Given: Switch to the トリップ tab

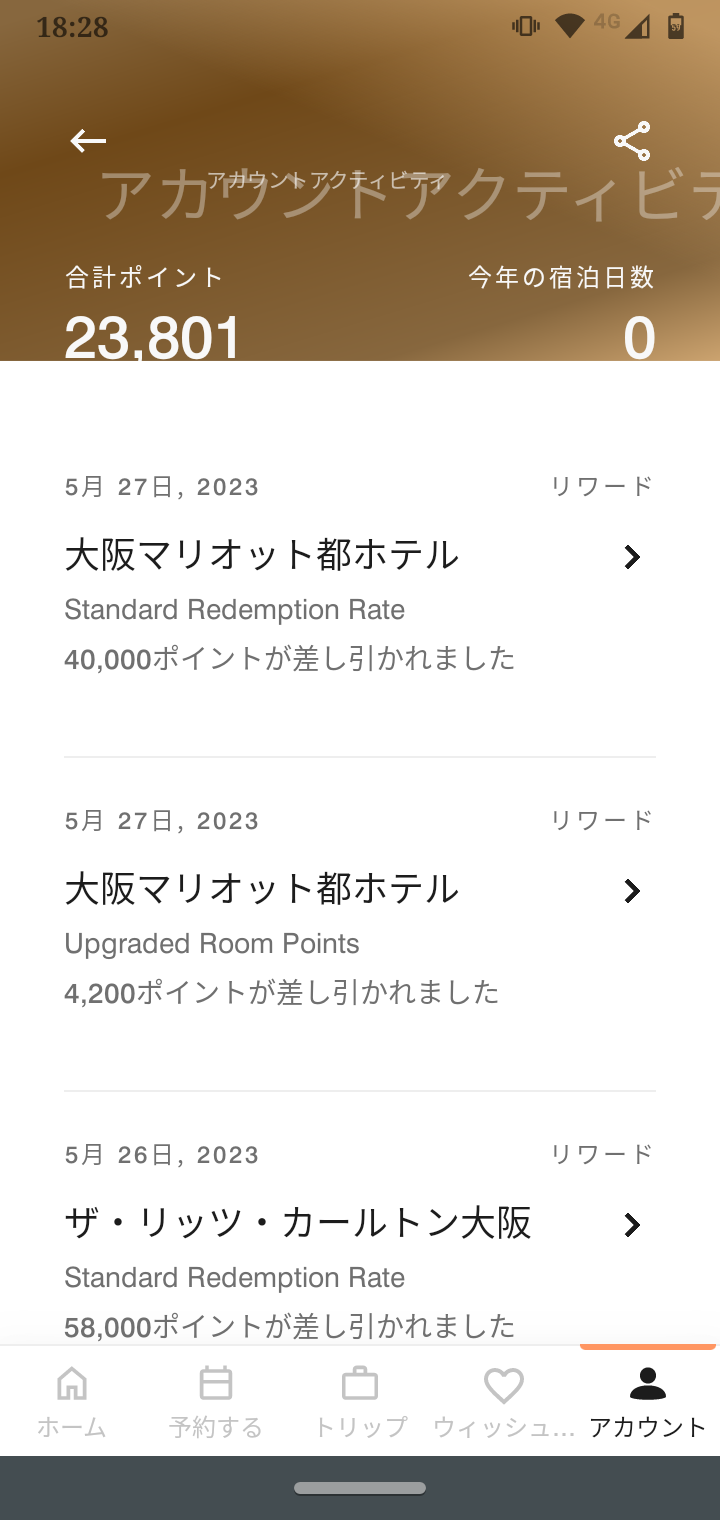Looking at the screenshot, I should click(360, 1400).
